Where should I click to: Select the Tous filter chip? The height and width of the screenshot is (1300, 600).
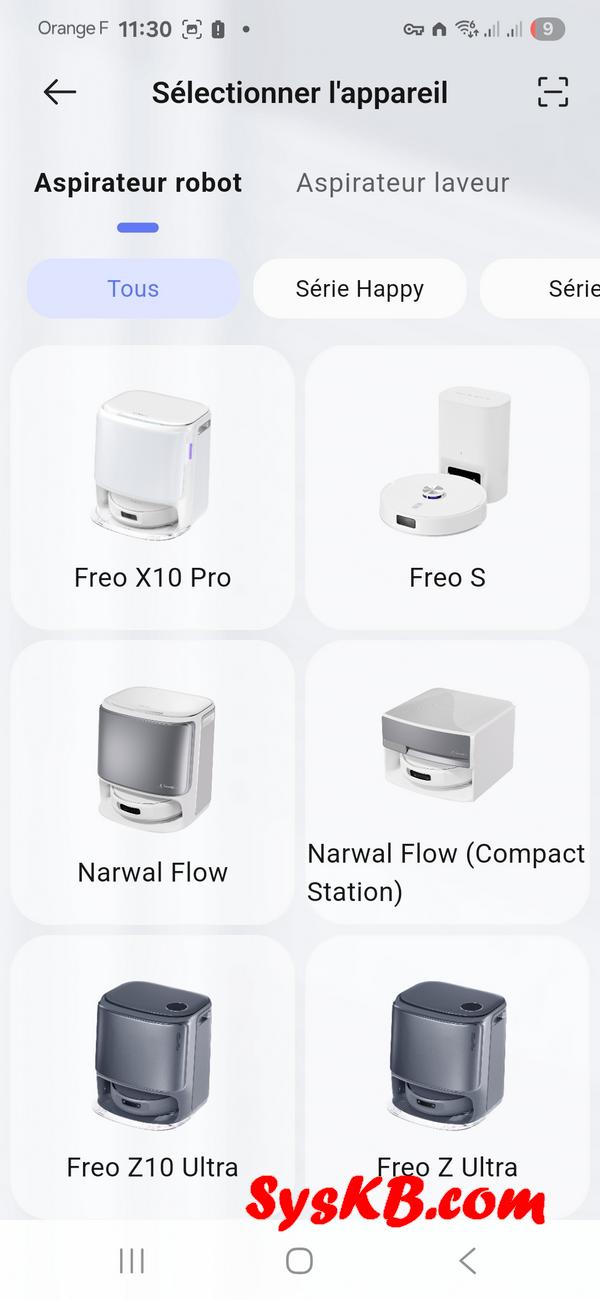click(x=133, y=289)
